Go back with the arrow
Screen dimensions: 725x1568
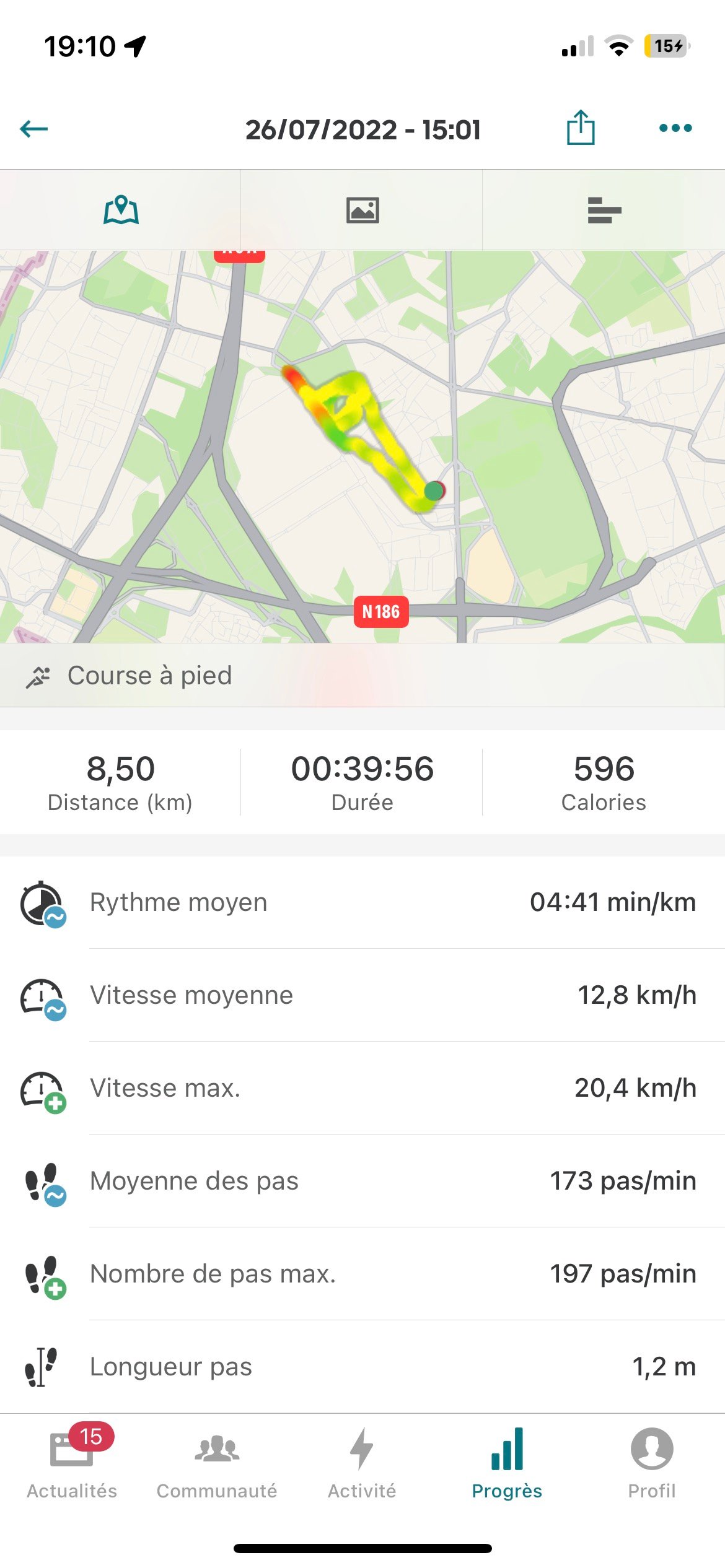(34, 129)
